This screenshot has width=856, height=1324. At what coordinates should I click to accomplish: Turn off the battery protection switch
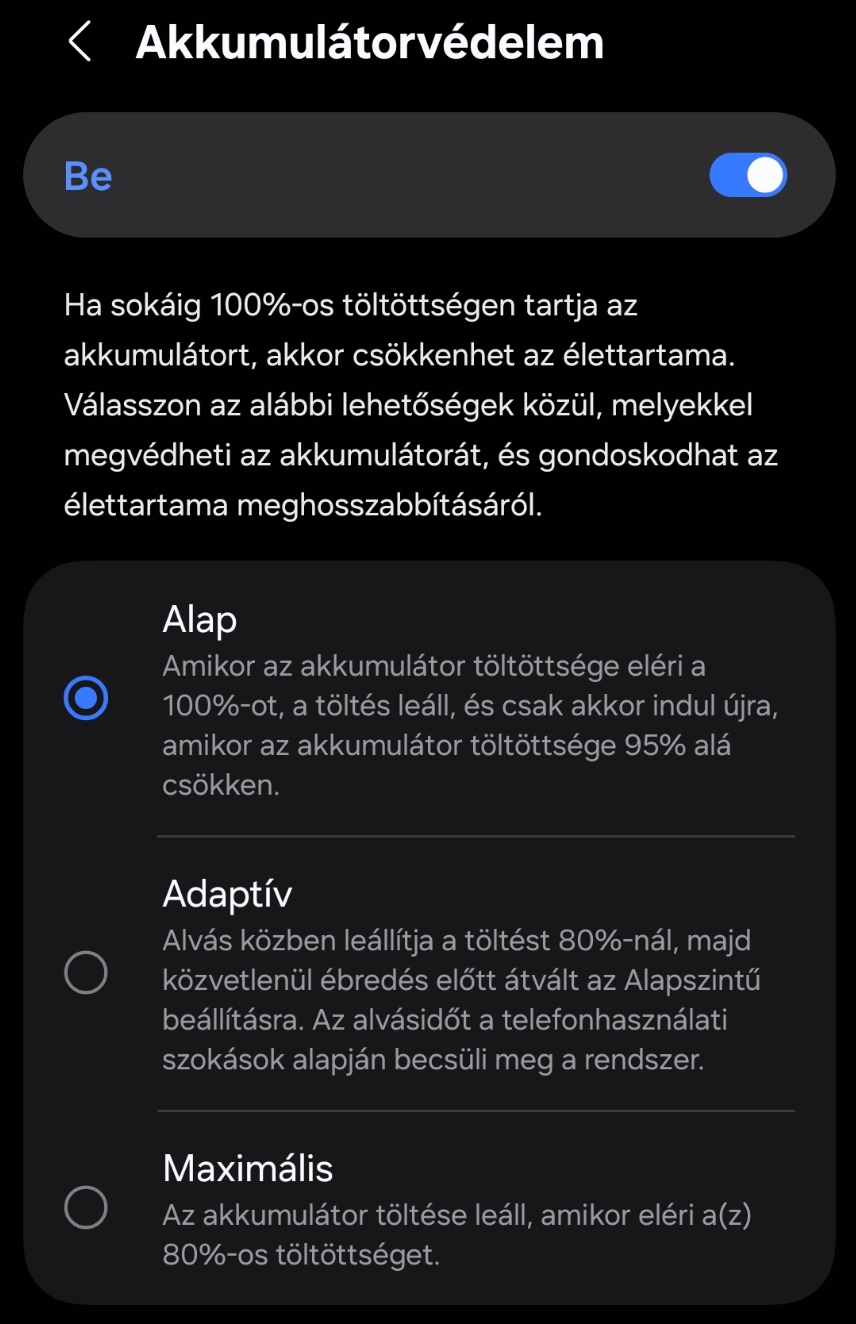click(x=748, y=176)
